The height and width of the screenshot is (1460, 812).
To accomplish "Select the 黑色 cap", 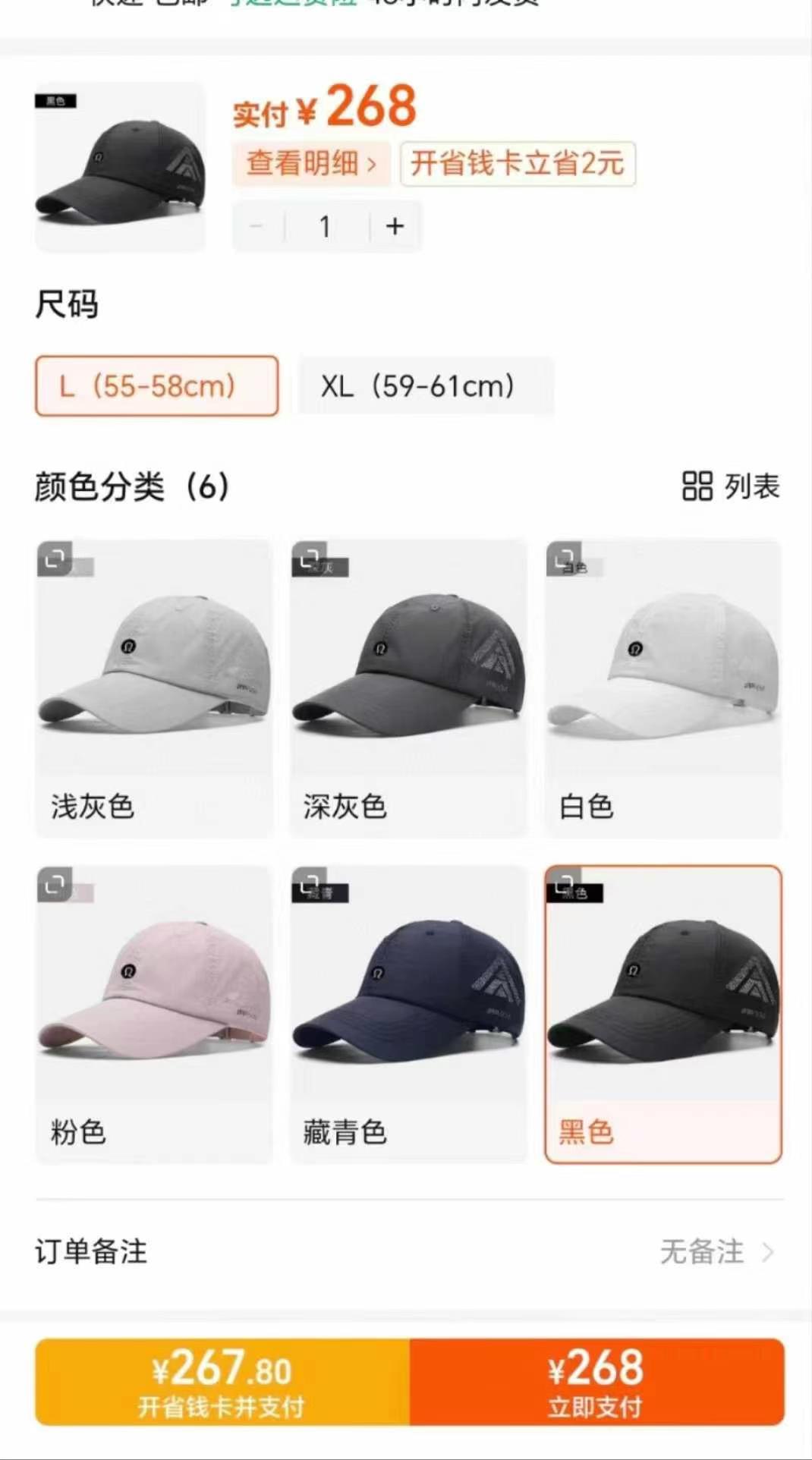I will click(x=663, y=1014).
